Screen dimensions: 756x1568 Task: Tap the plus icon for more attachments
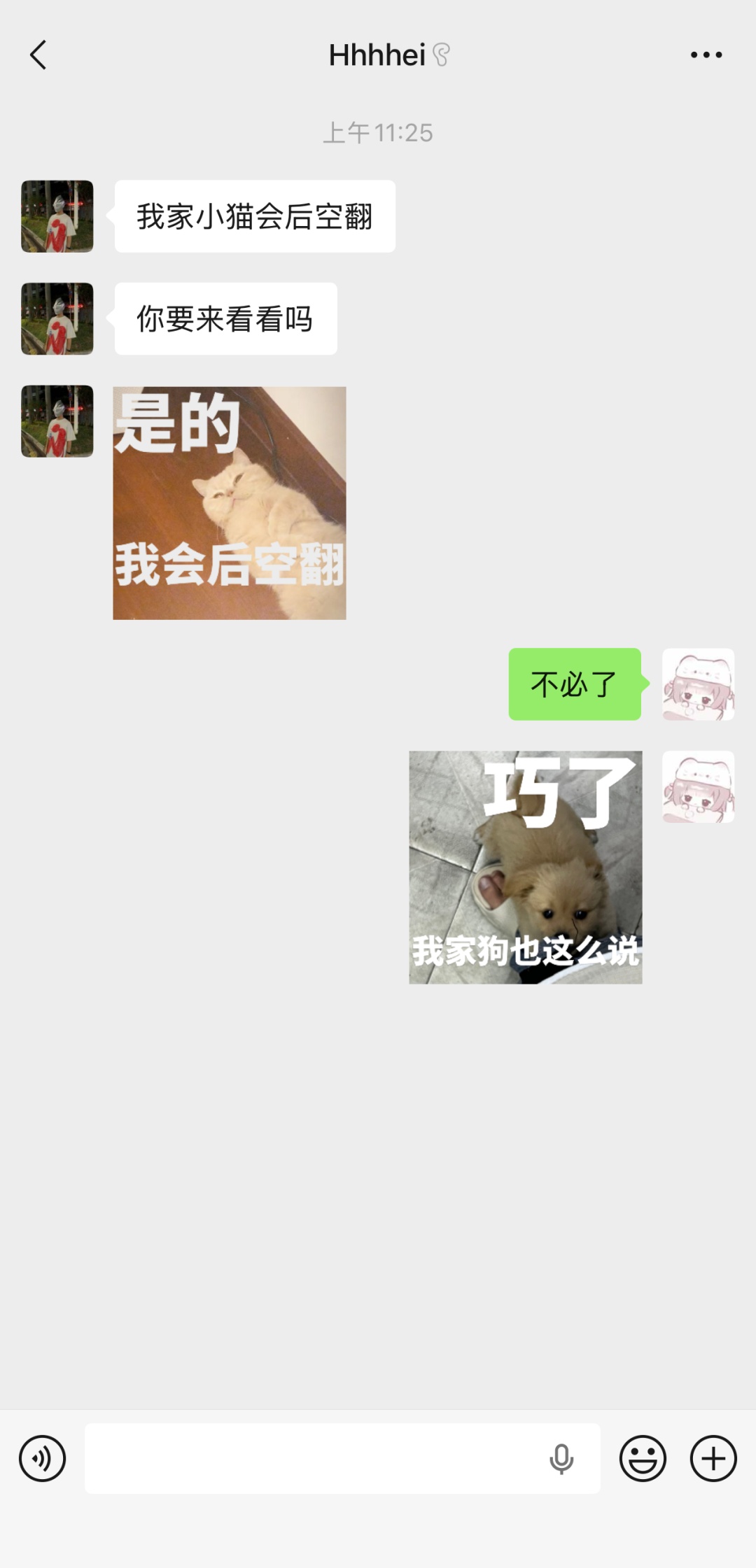click(712, 1458)
